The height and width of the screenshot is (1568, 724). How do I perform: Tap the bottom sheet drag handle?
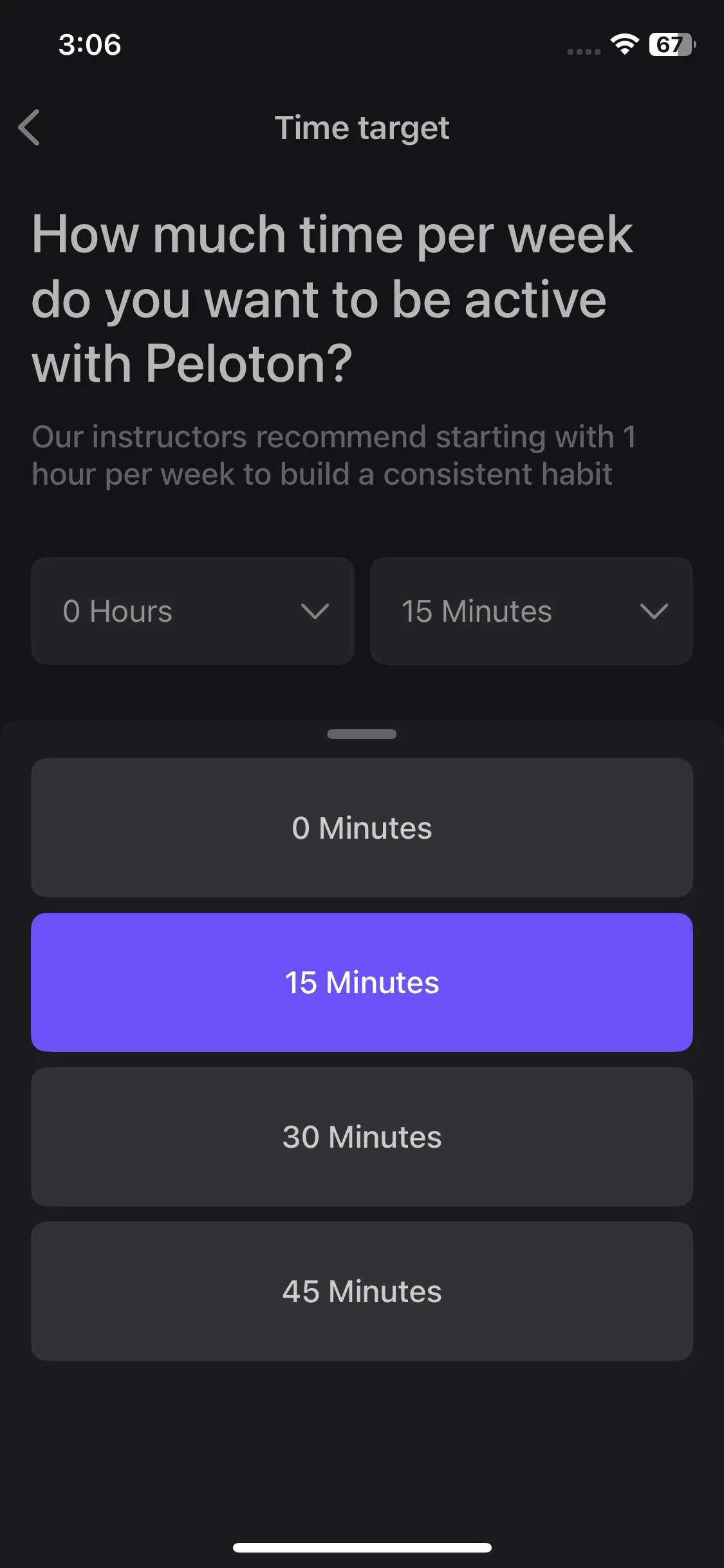362,734
